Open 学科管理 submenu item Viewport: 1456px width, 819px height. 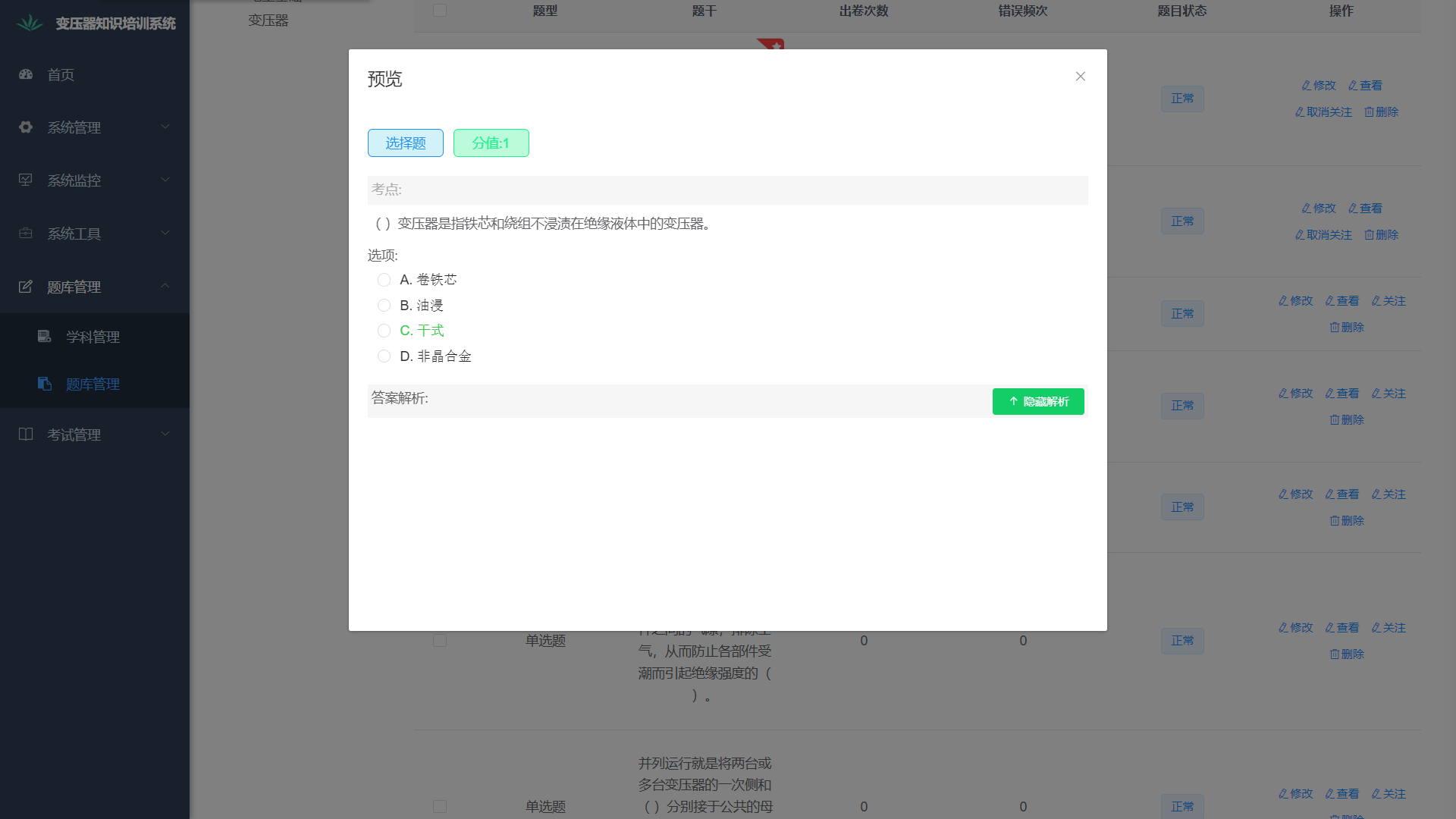tap(93, 337)
